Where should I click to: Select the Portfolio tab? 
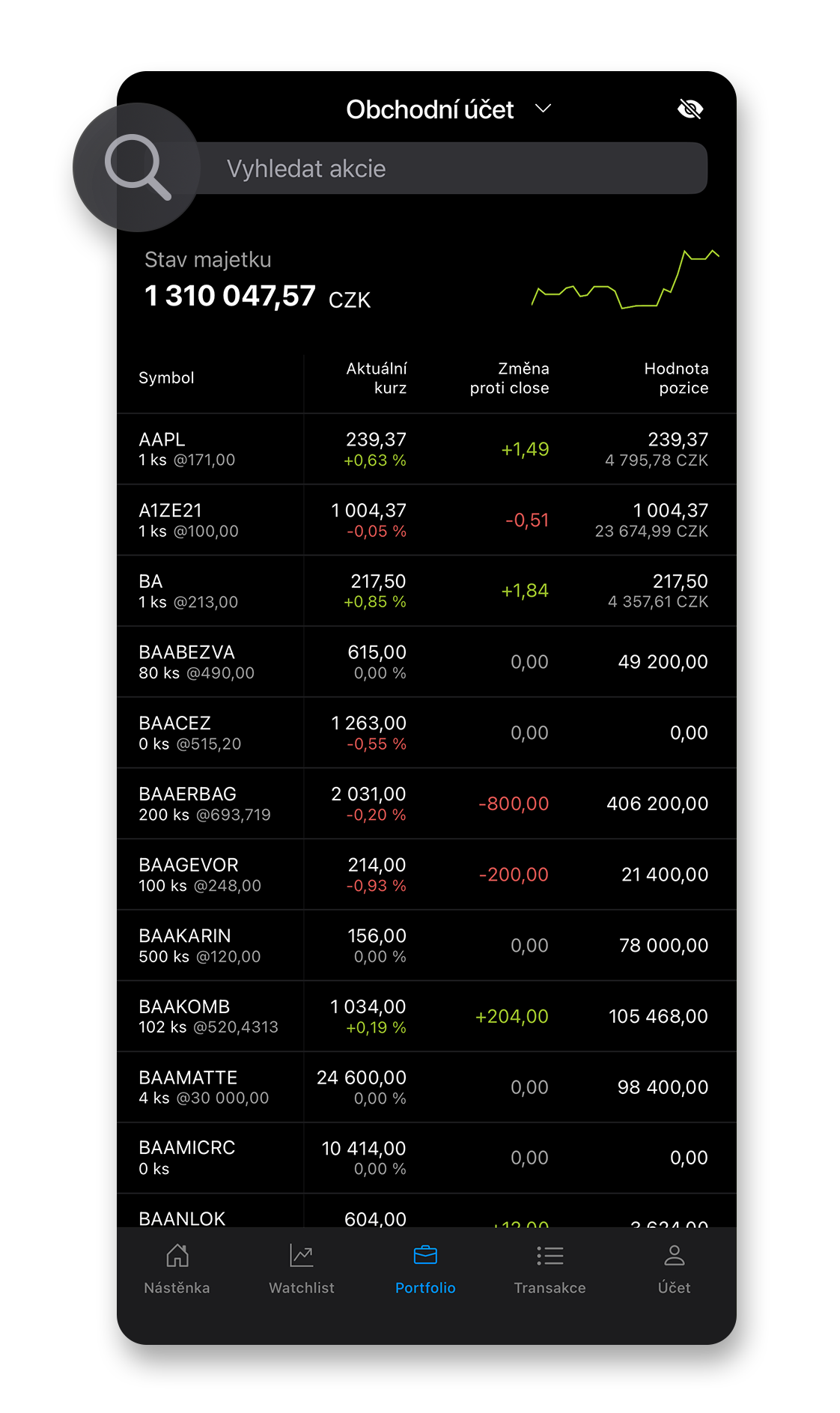[x=425, y=1268]
